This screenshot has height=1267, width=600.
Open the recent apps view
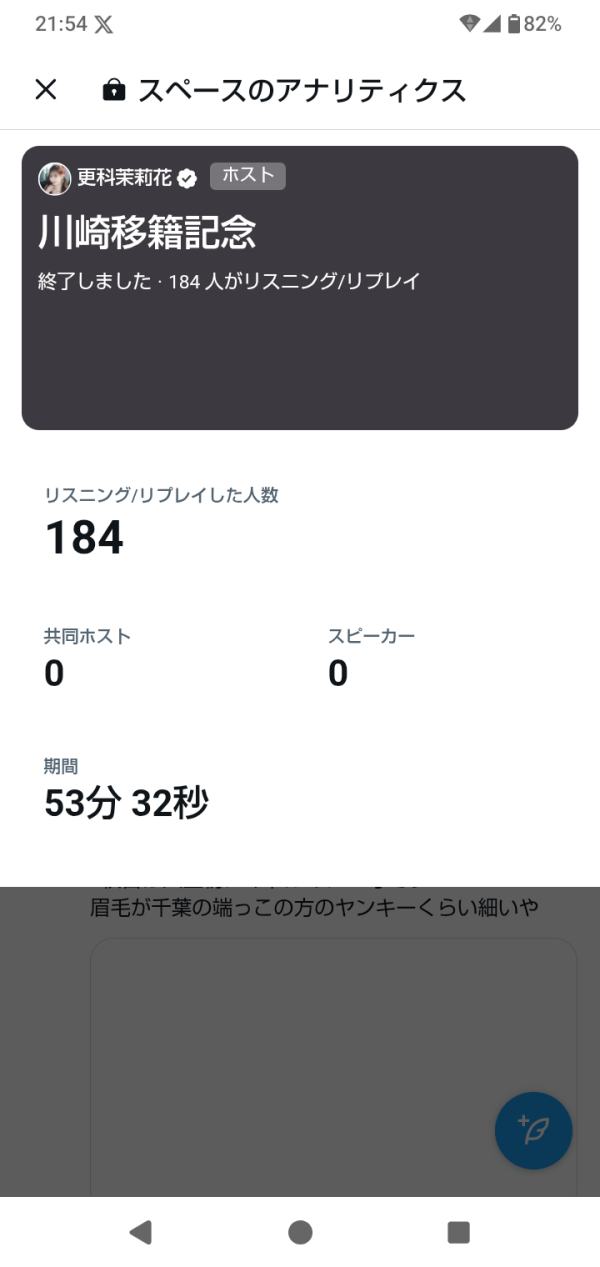point(458,1232)
